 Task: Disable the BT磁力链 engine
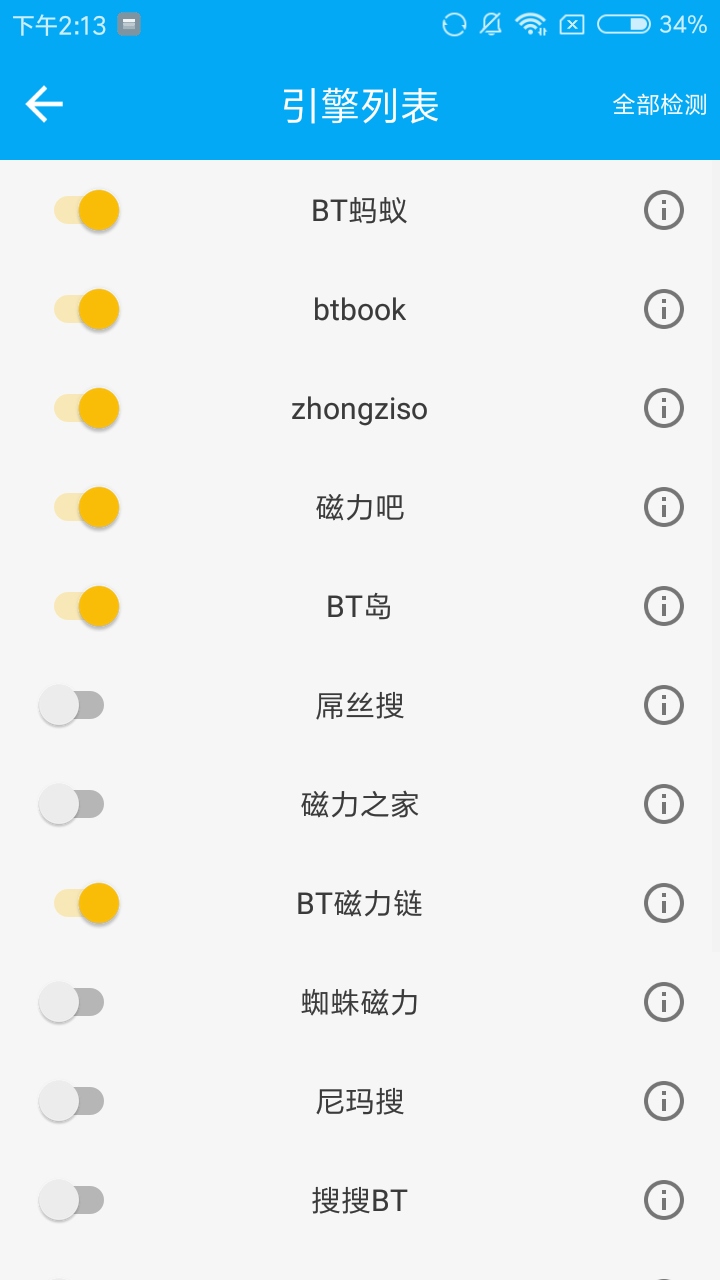(x=86, y=904)
